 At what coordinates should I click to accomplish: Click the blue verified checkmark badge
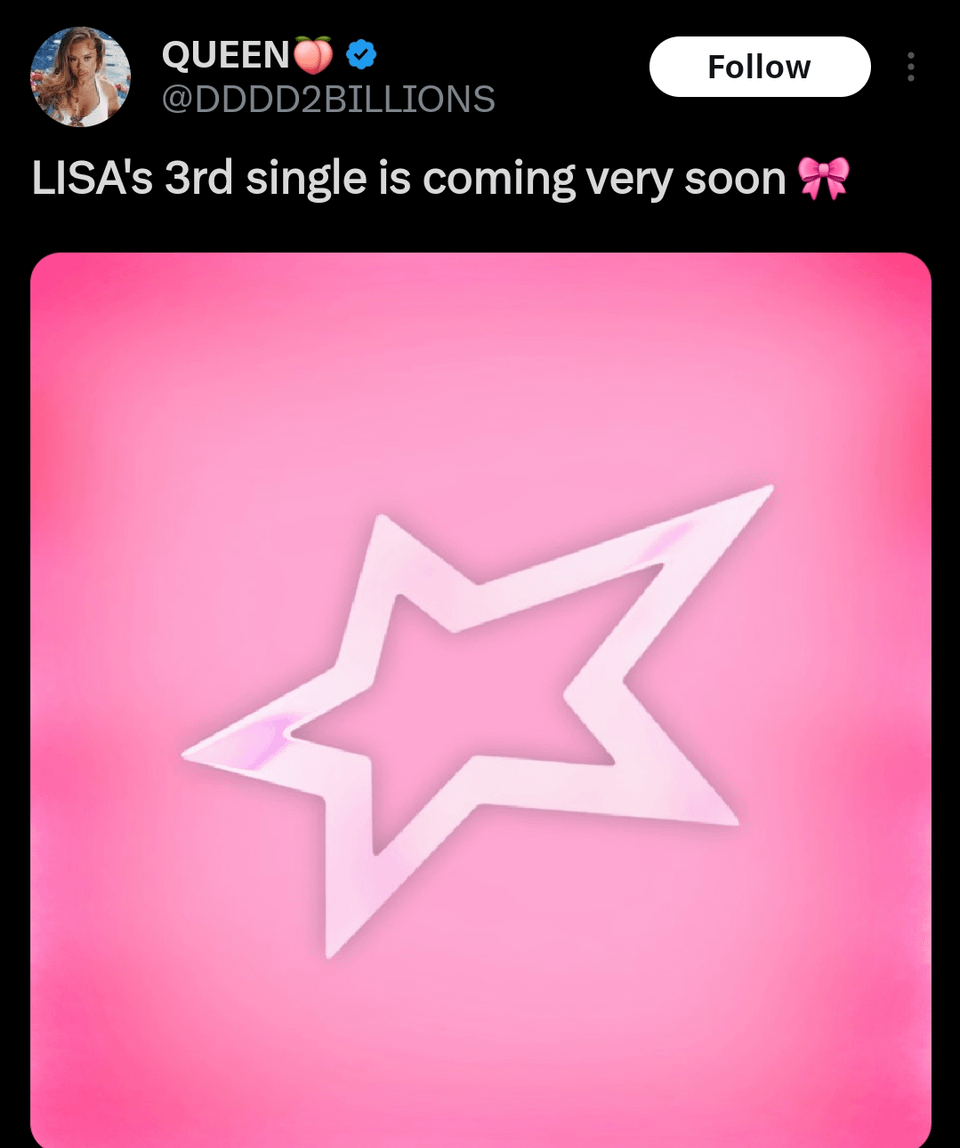pos(362,53)
